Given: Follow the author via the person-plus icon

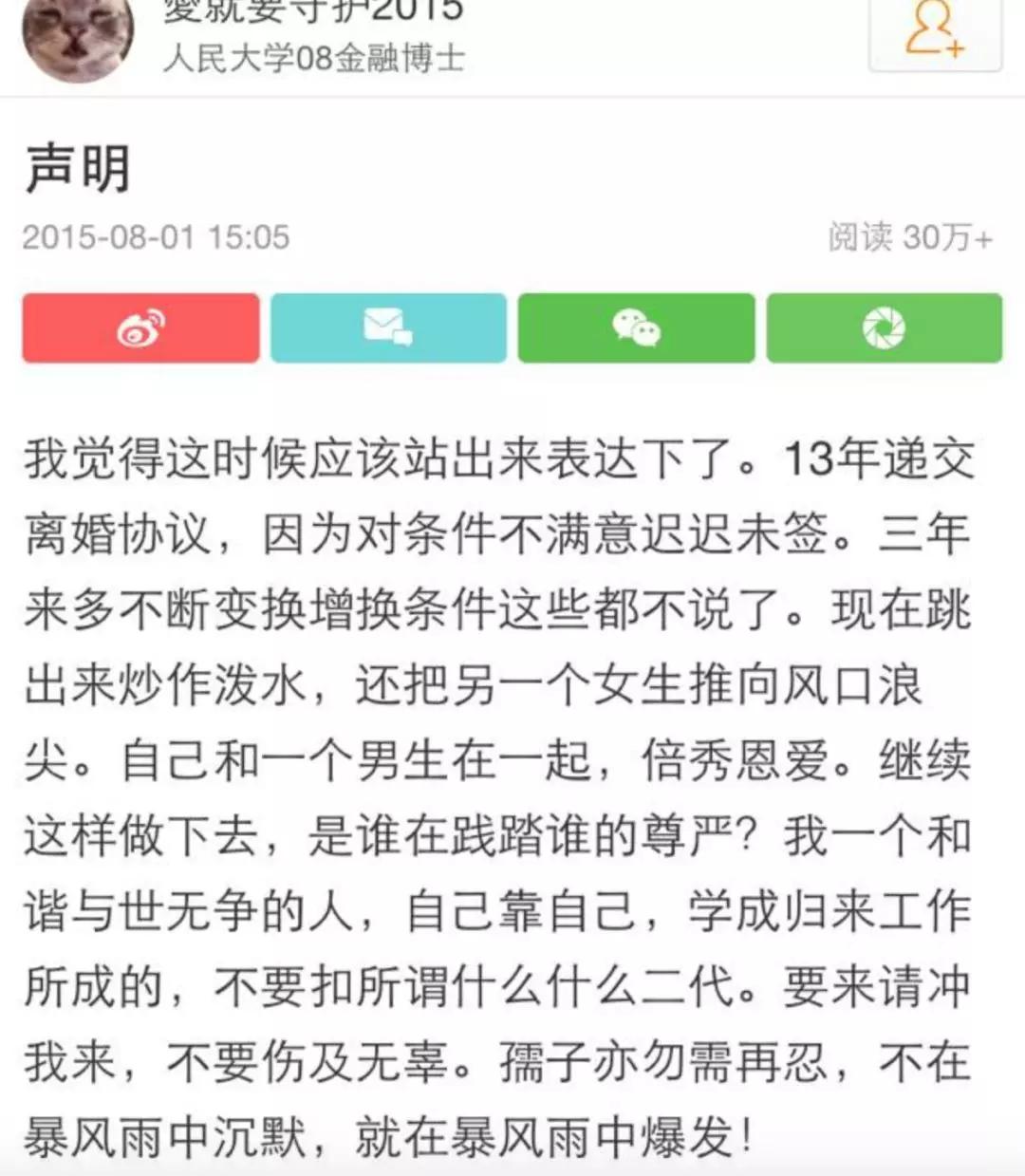Looking at the screenshot, I should [x=932, y=28].
